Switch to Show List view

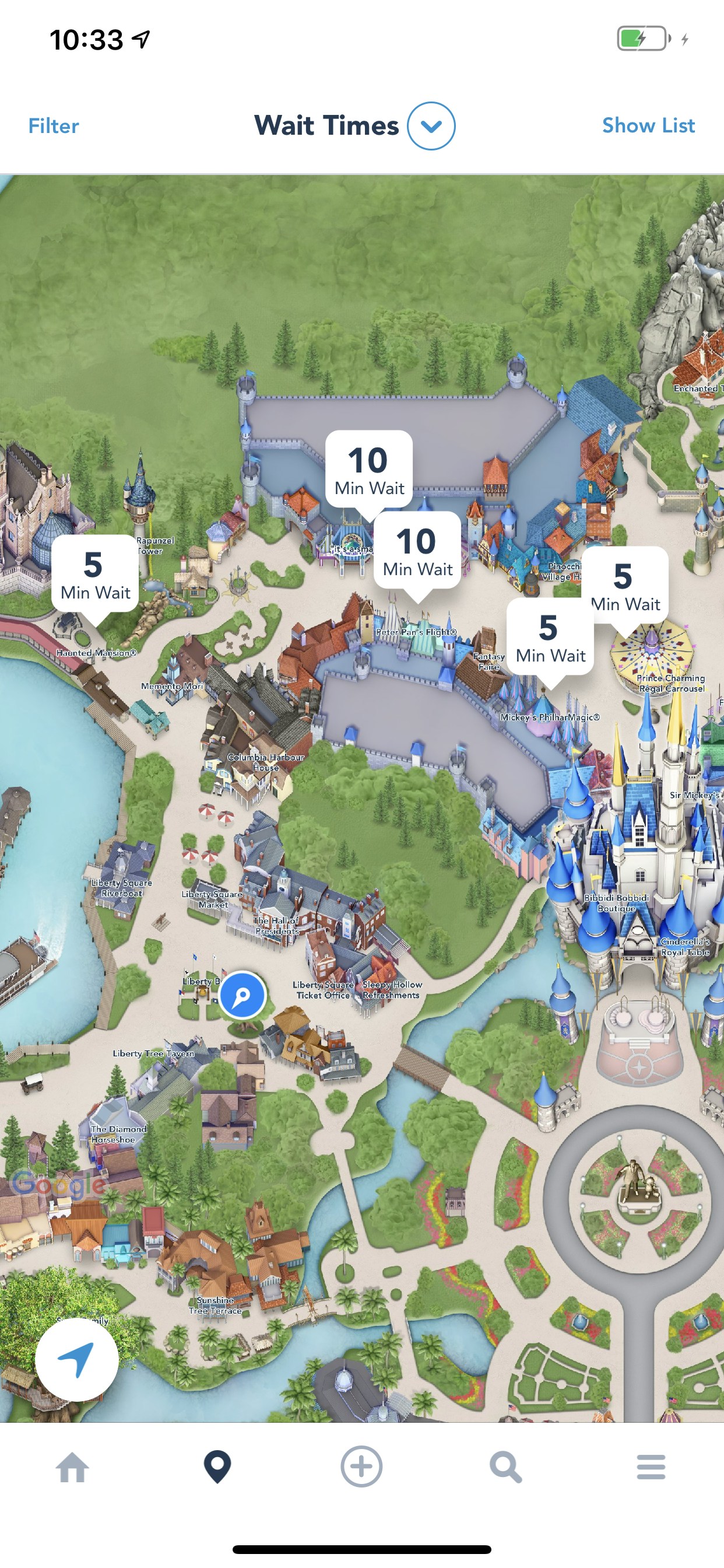click(648, 125)
